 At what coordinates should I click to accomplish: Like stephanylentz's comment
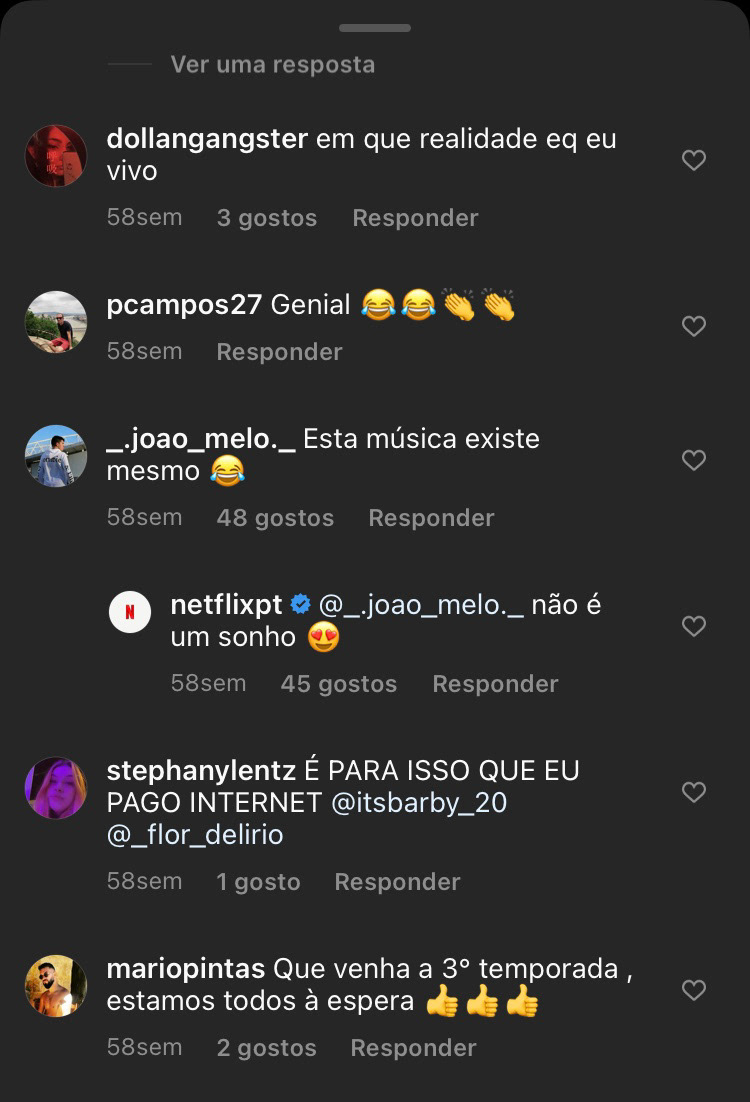[694, 792]
